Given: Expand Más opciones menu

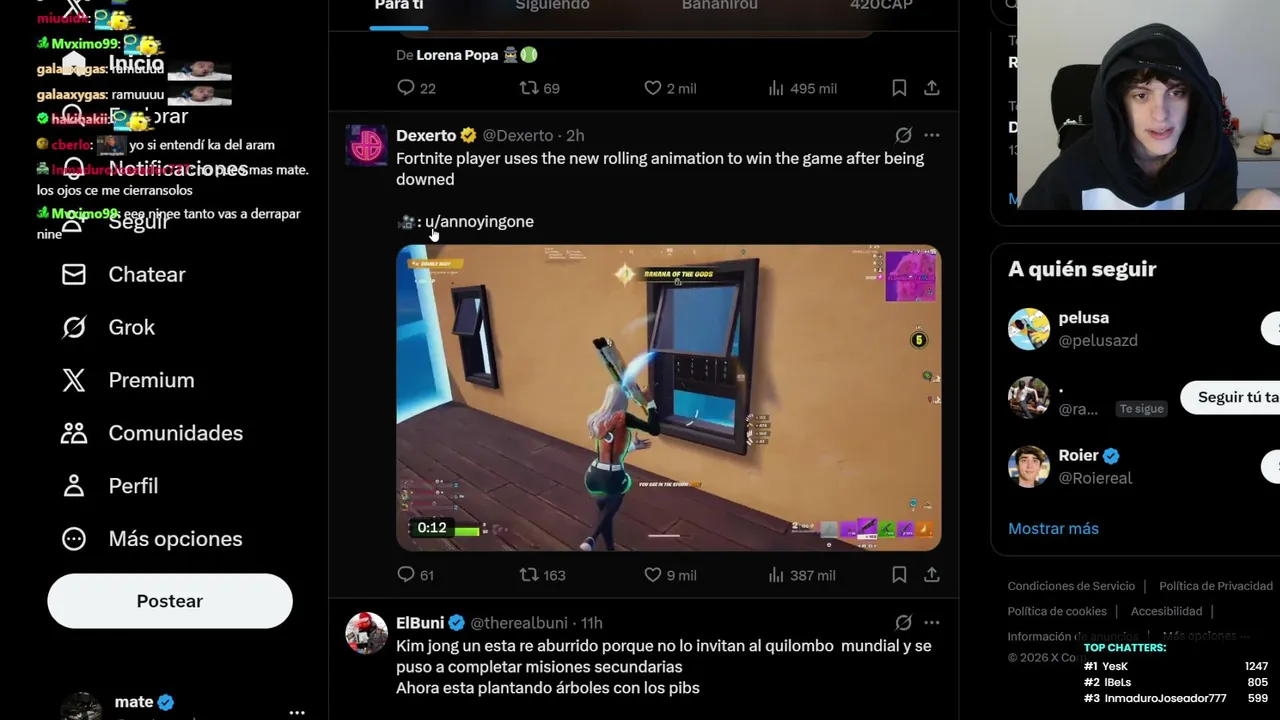Looking at the screenshot, I should click(175, 539).
